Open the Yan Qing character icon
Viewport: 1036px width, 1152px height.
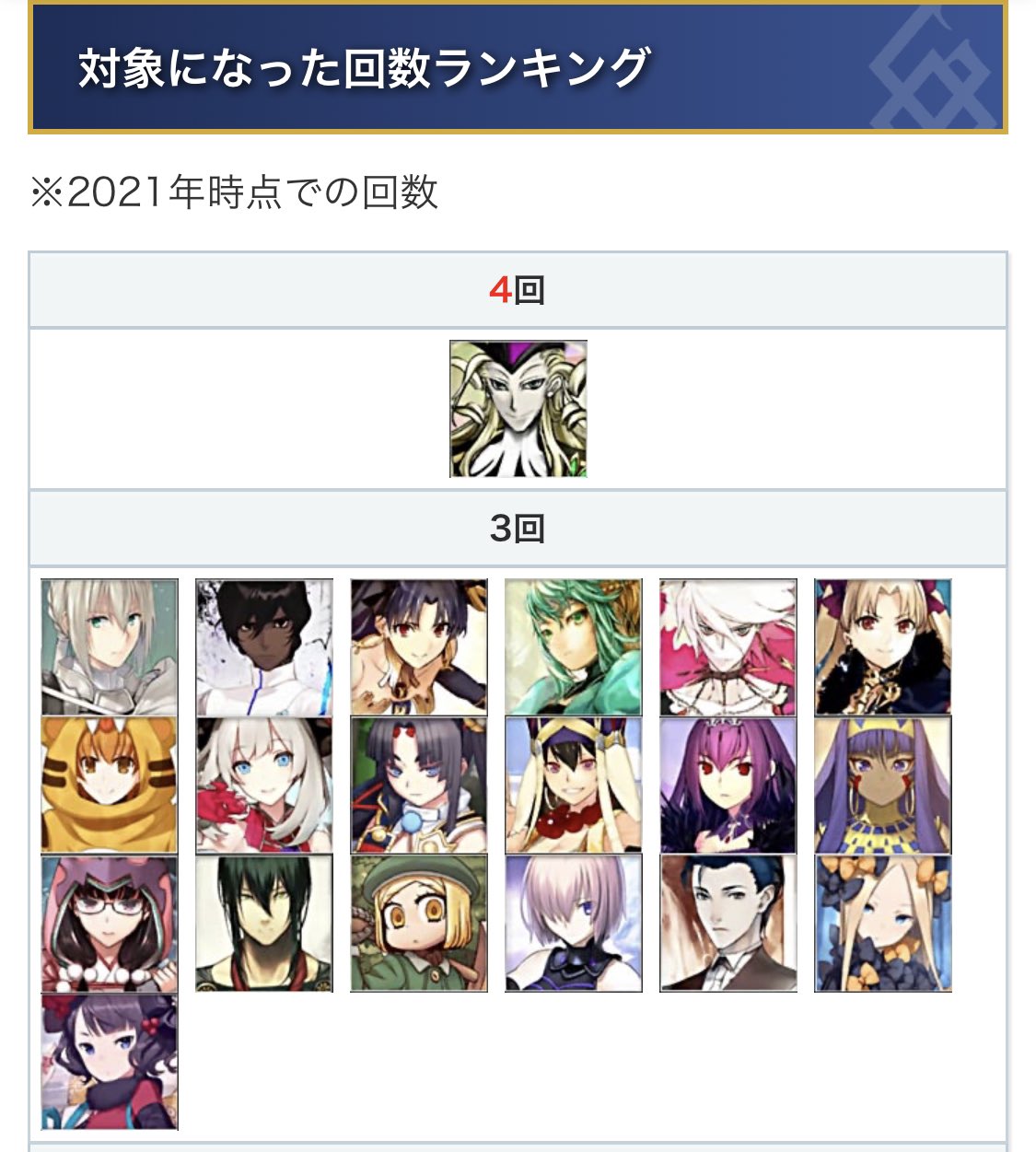pos(264,924)
